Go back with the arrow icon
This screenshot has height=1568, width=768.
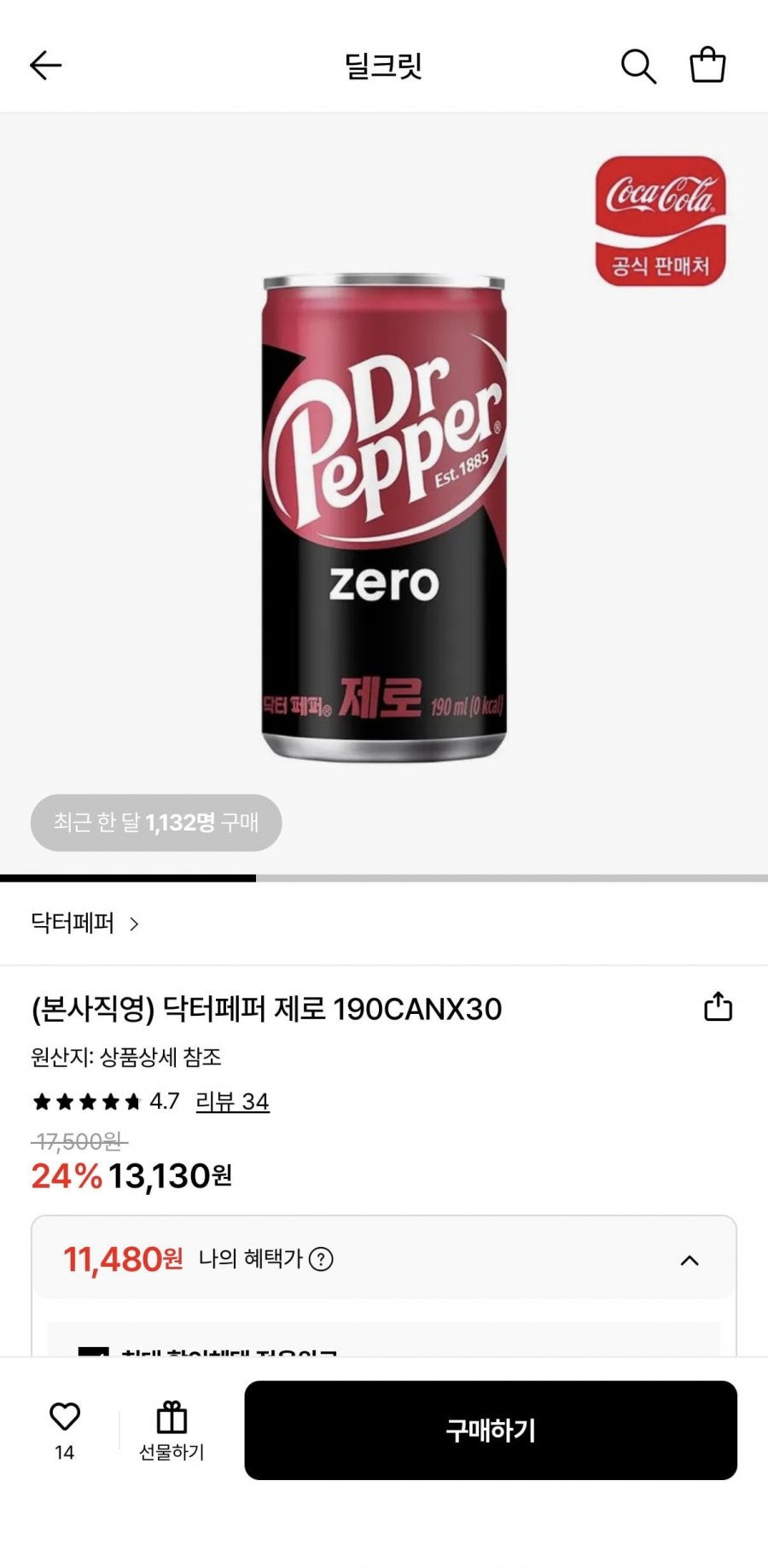point(45,65)
